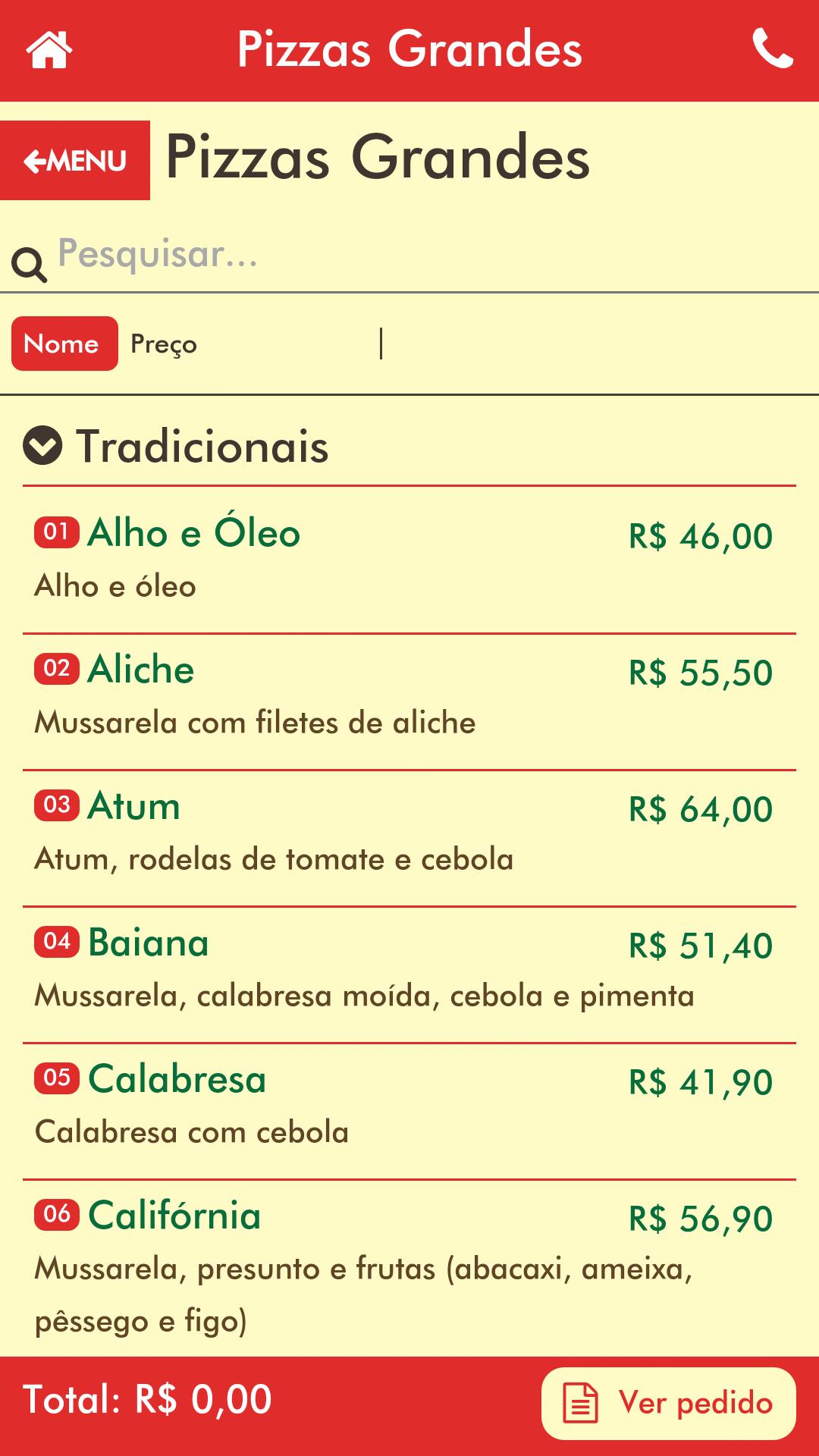
Task: Sort pizzas by Nome
Action: tap(64, 344)
